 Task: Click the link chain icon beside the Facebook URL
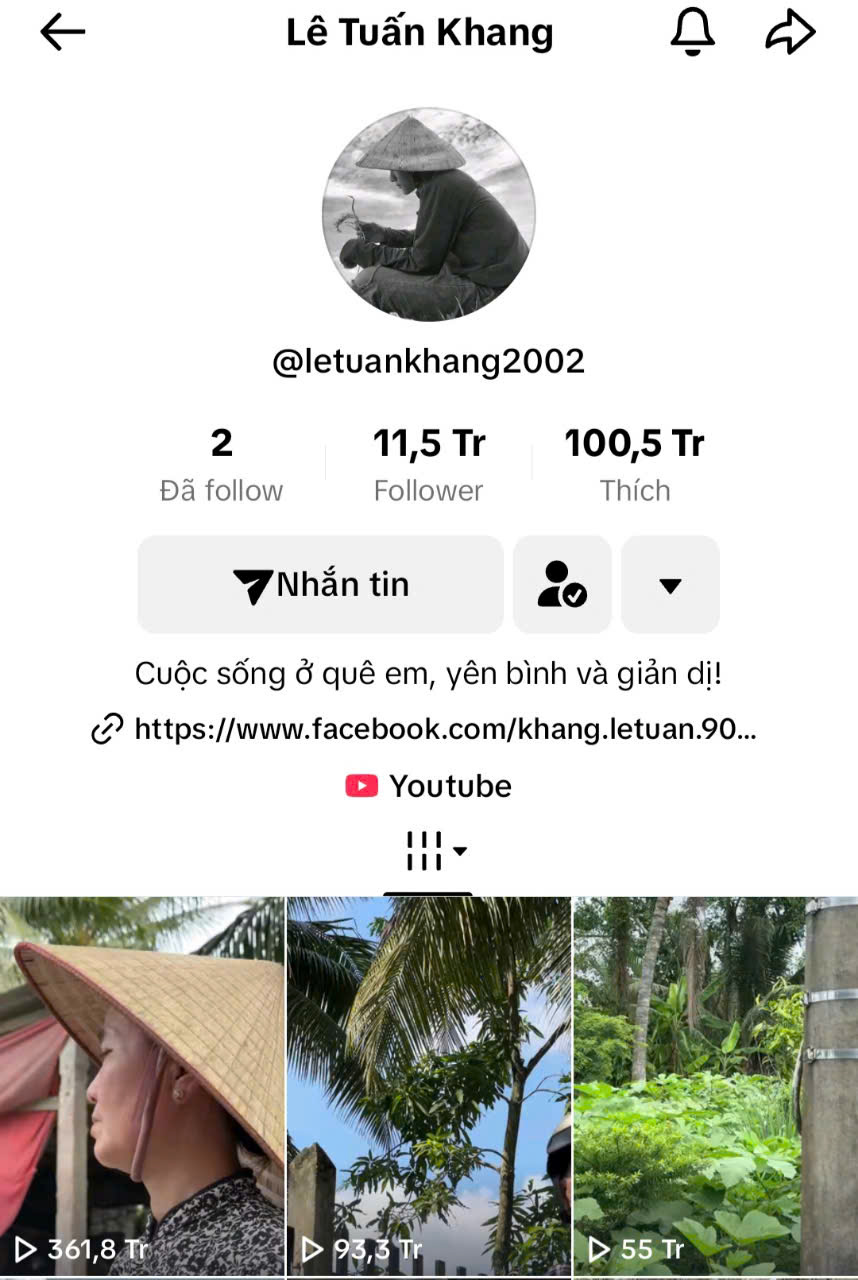coord(104,732)
